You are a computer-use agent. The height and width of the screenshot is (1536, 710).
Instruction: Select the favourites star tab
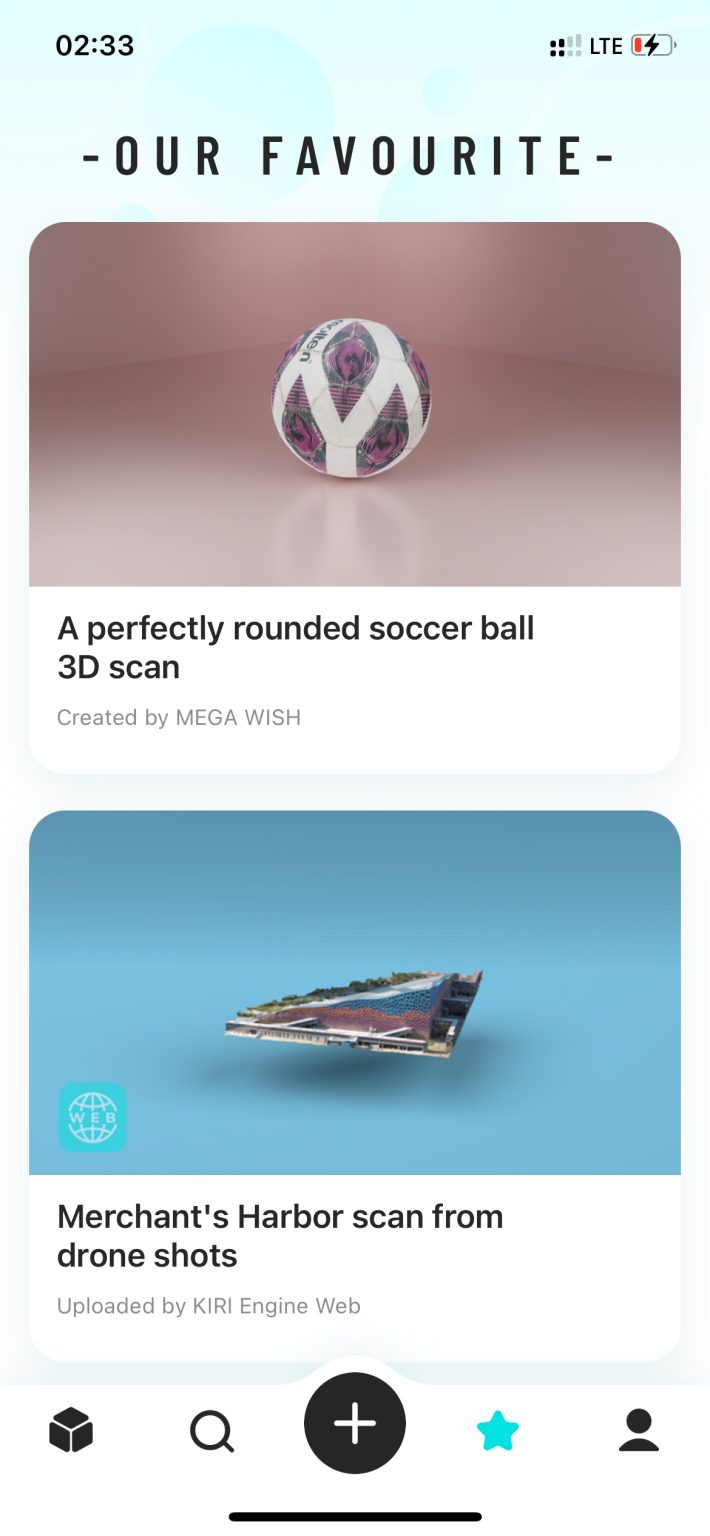pos(498,1431)
